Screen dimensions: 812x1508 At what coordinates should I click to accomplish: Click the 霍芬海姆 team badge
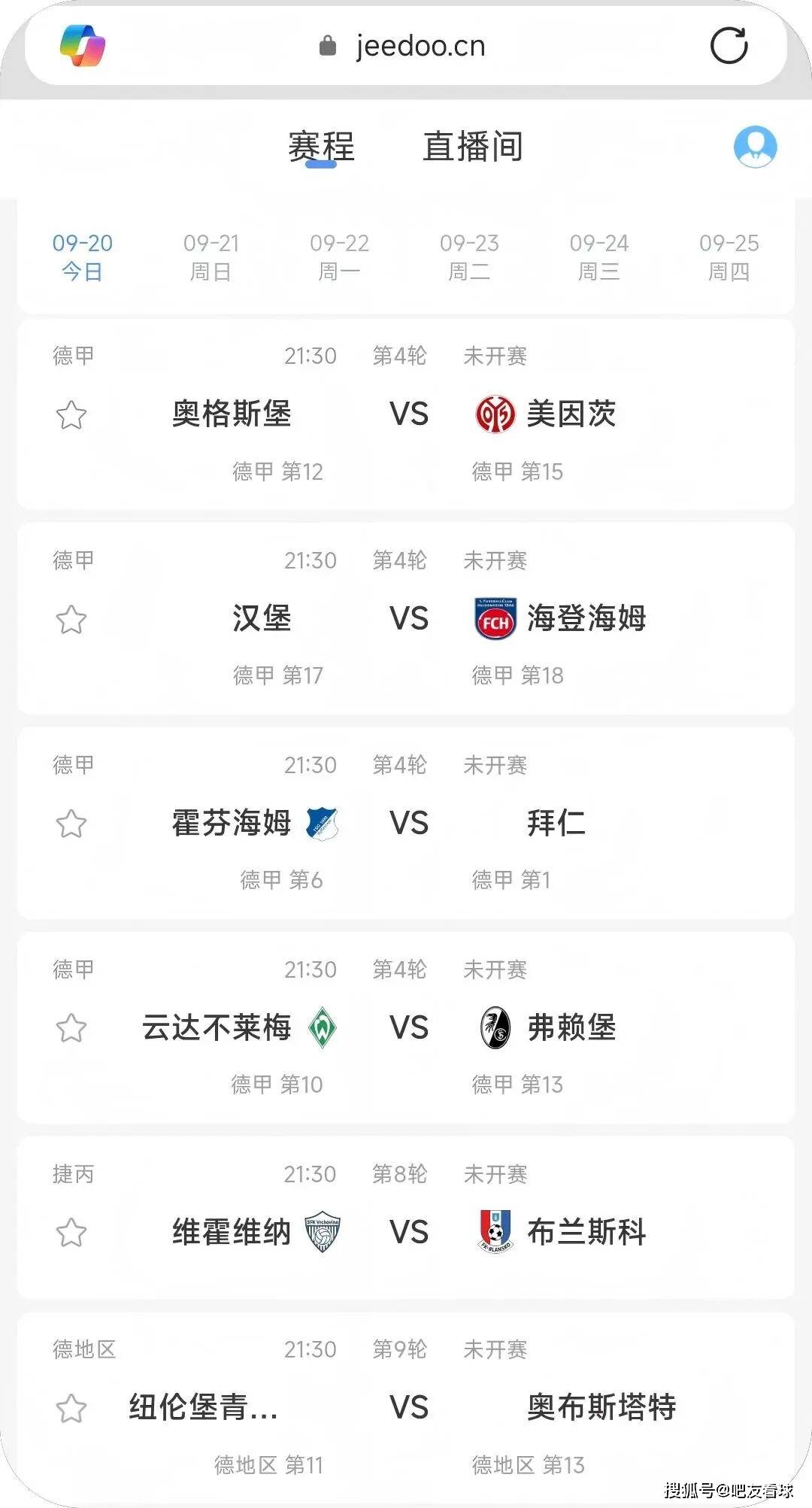tap(322, 823)
